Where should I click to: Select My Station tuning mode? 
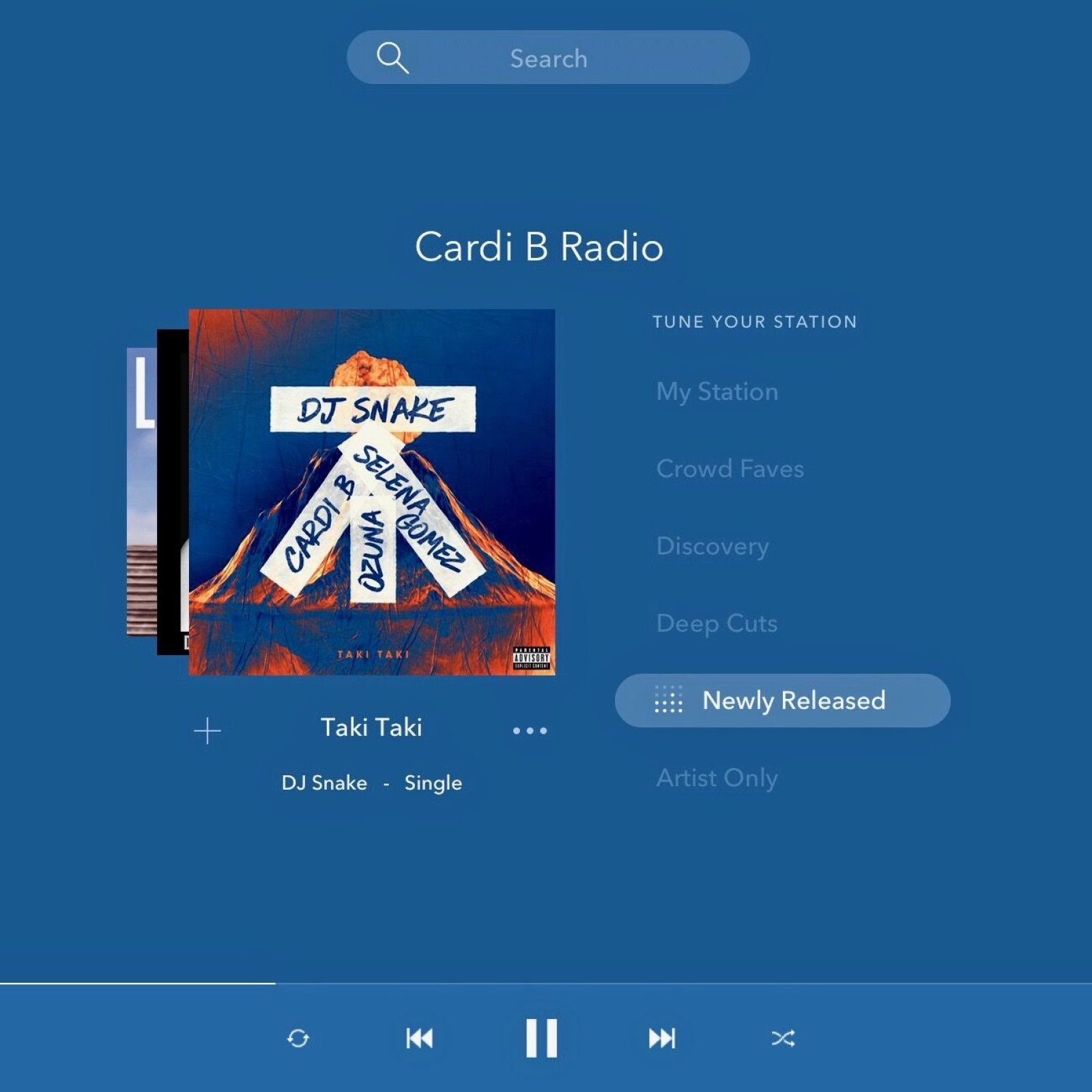(x=717, y=392)
